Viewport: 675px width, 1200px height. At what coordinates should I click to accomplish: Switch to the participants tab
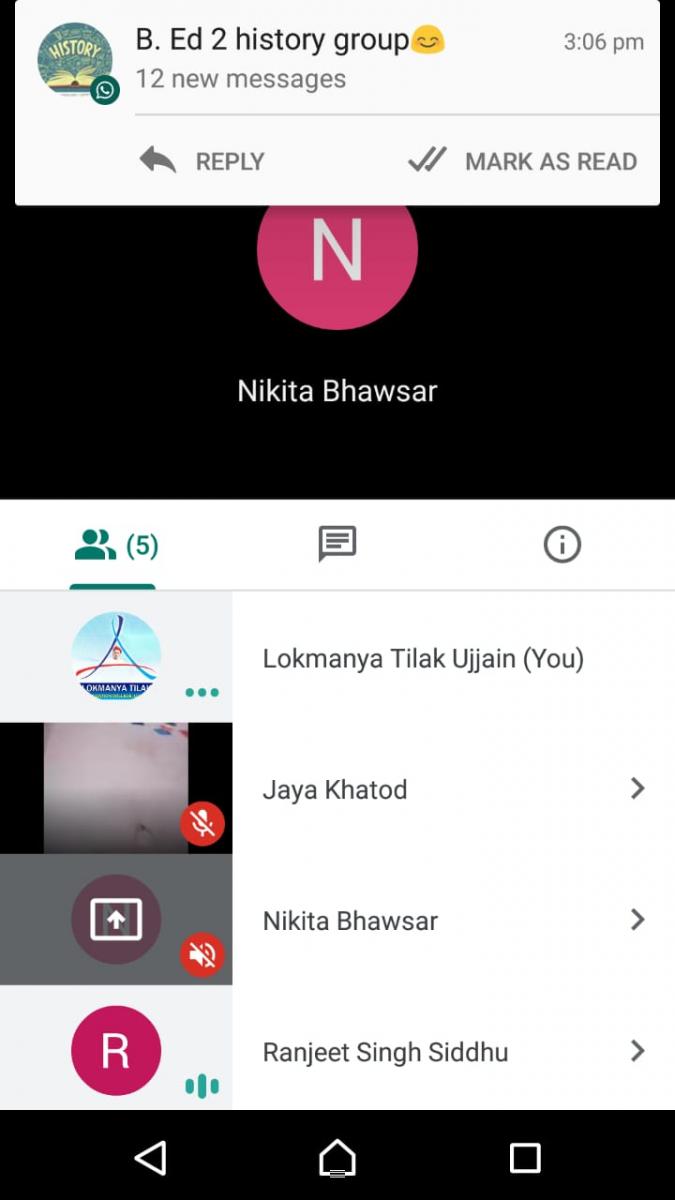coord(113,545)
